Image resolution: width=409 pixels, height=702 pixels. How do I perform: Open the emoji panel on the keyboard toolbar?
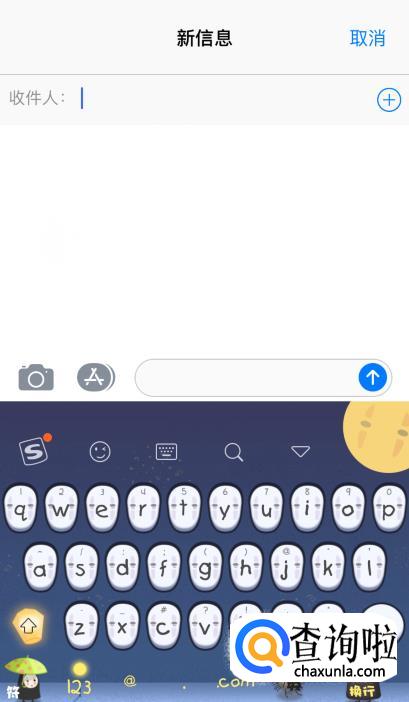pyautogui.click(x=100, y=452)
